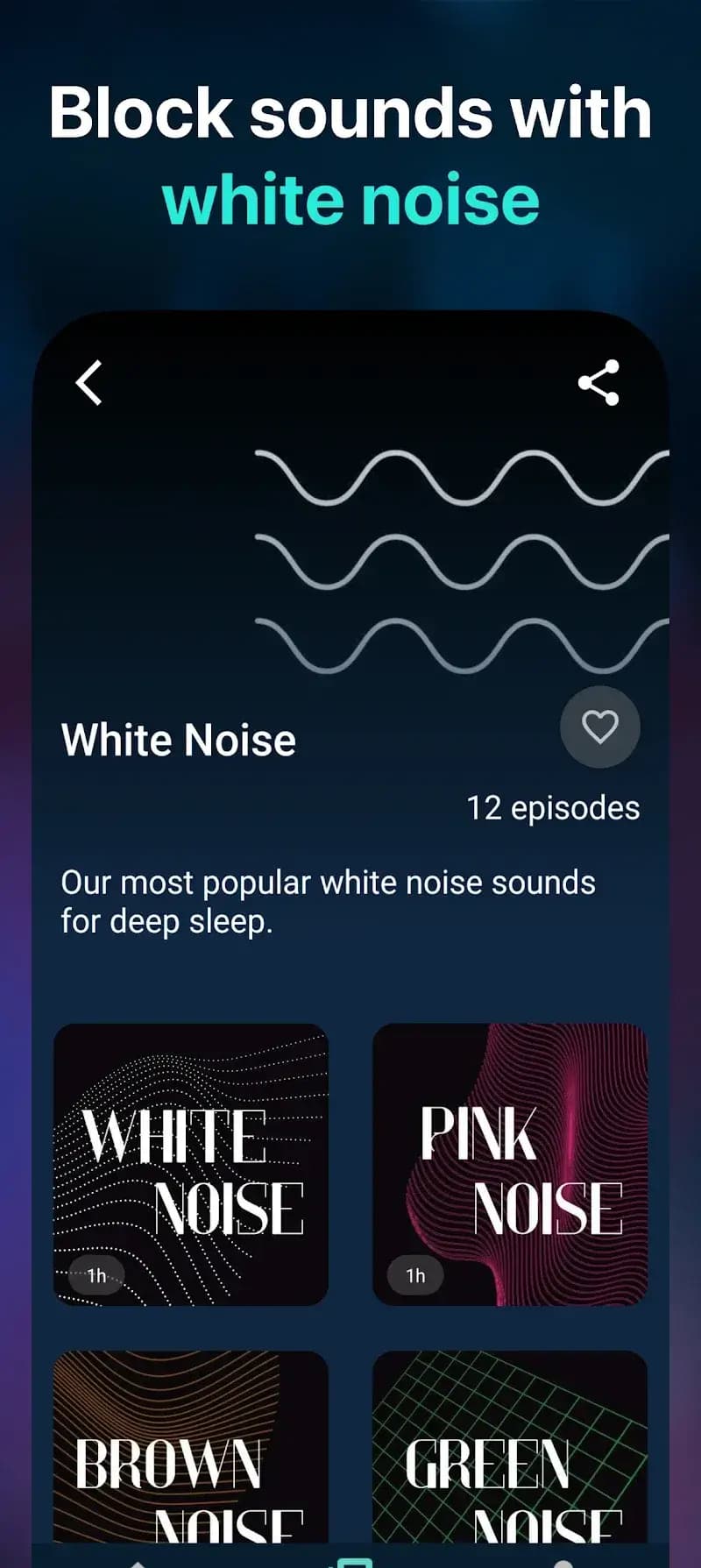Open the White Noise episode tile
The height and width of the screenshot is (1568, 701).
[190, 1164]
